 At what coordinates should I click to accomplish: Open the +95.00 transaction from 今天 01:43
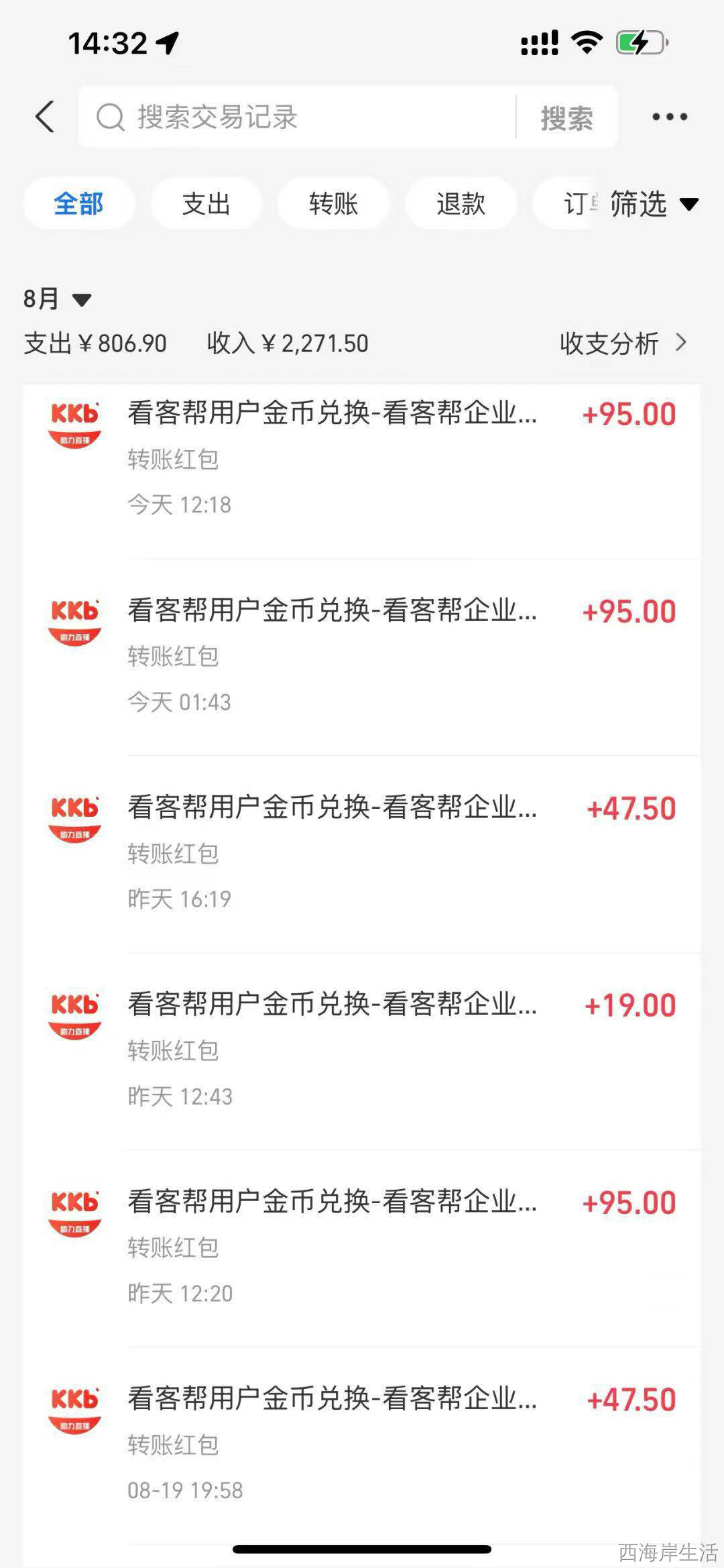click(362, 657)
